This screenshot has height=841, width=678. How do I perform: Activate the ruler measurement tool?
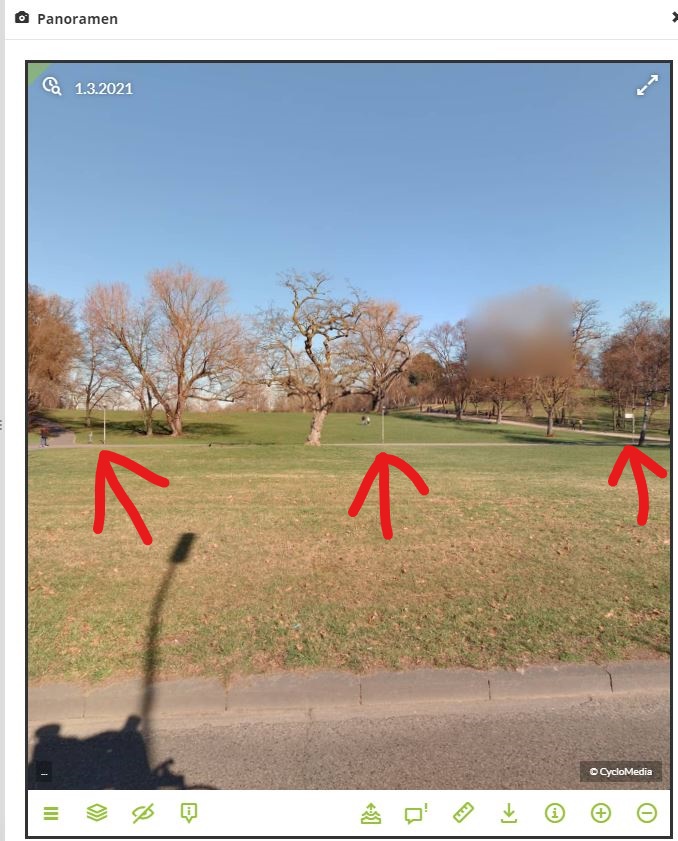[463, 813]
